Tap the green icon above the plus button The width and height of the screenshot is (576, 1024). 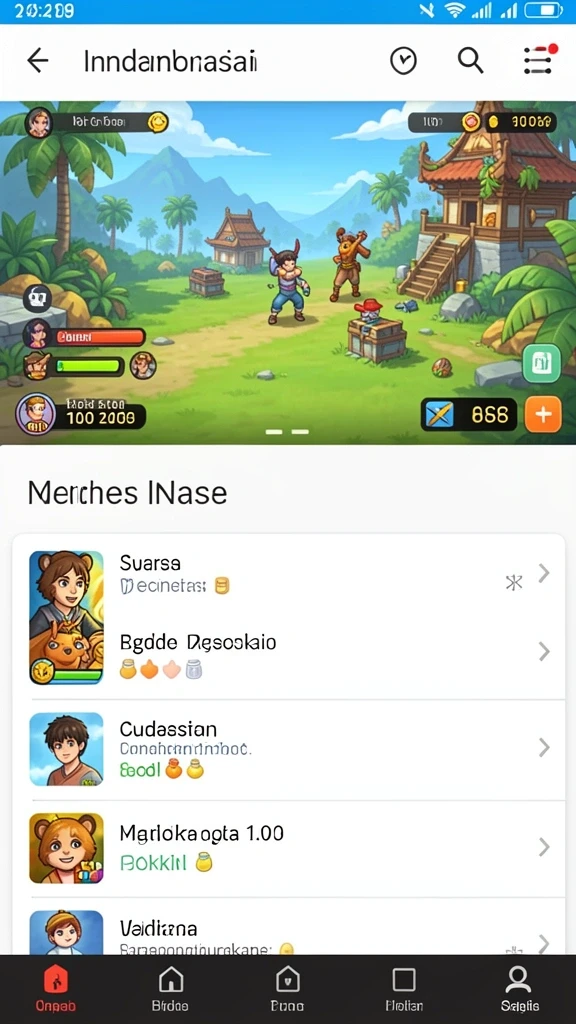pyautogui.click(x=542, y=363)
